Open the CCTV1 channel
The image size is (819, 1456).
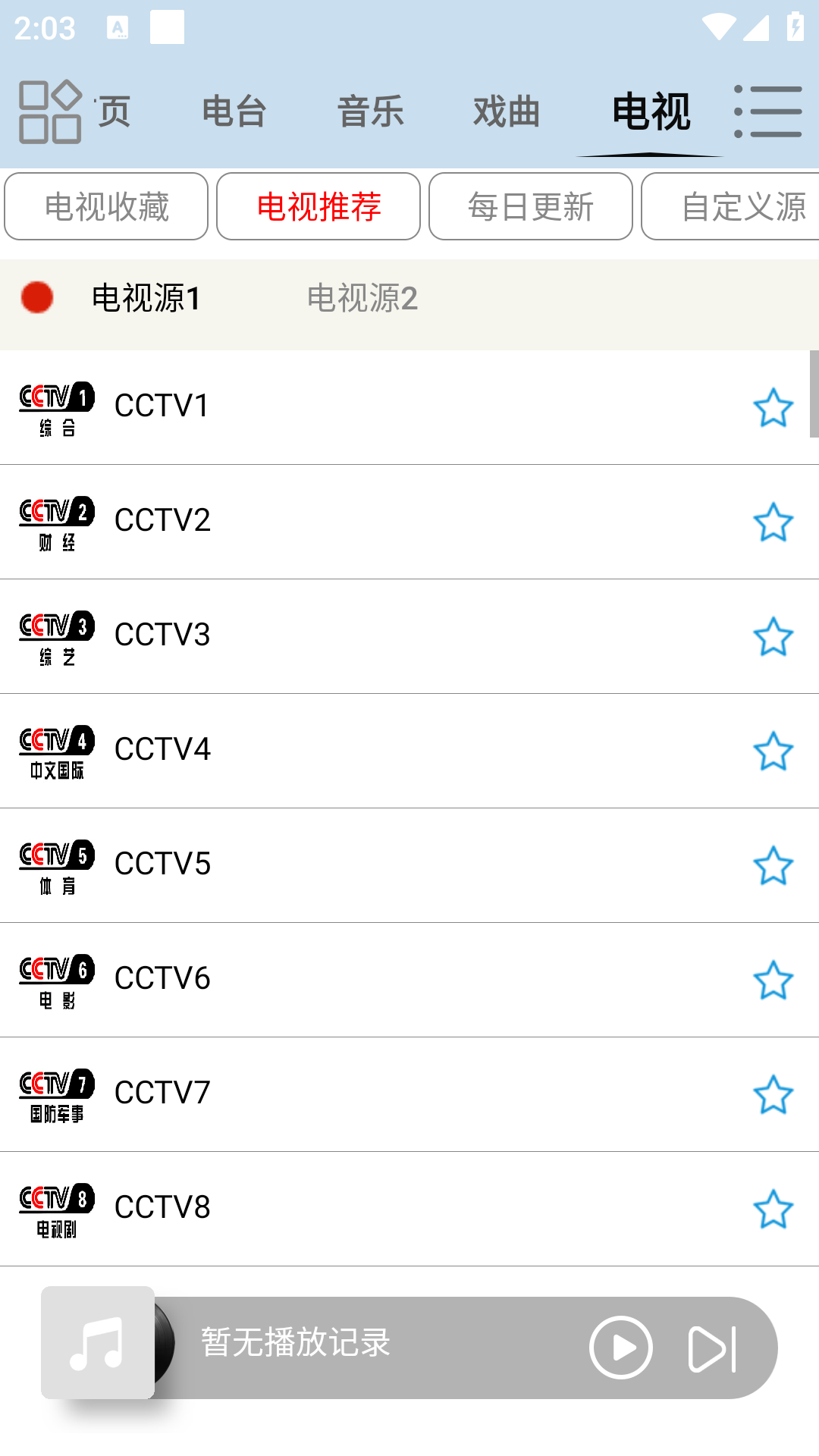tap(162, 406)
